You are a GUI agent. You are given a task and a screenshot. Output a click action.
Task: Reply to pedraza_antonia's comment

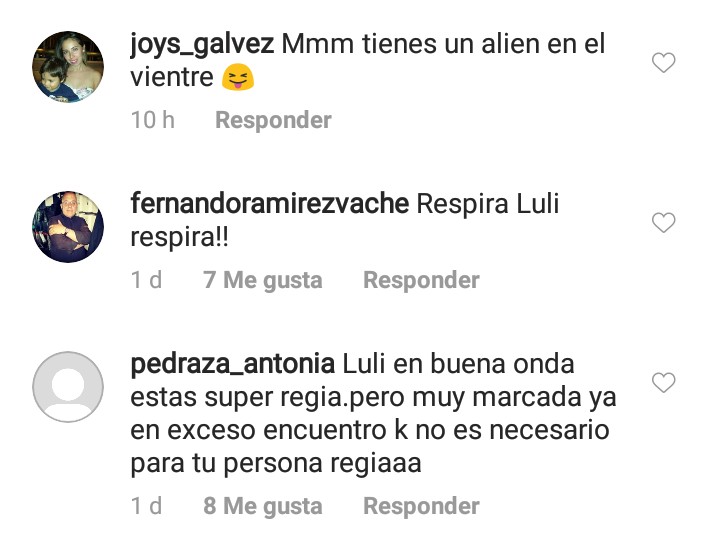[x=421, y=507]
